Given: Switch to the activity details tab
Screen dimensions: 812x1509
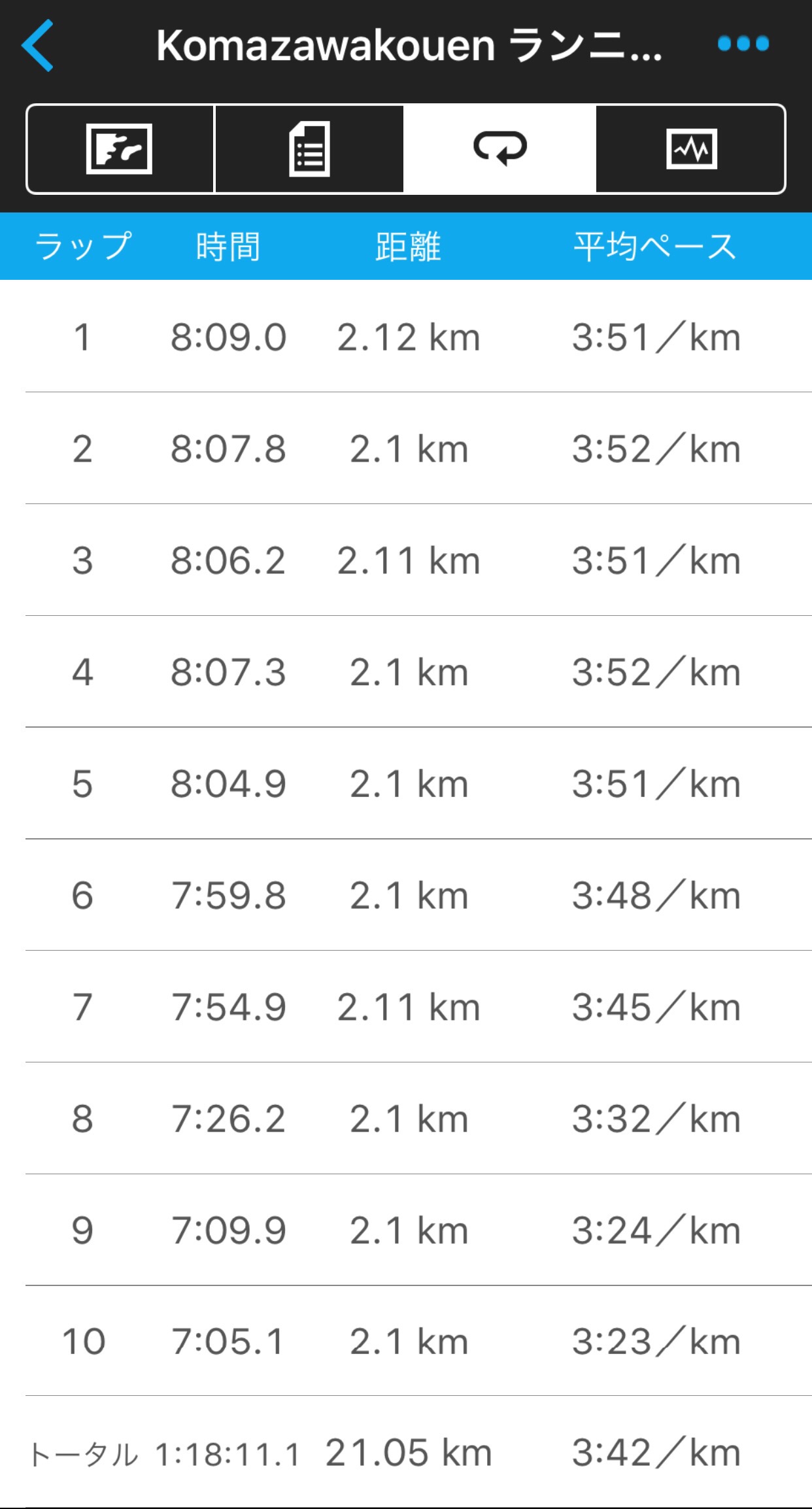Looking at the screenshot, I should tap(309, 149).
